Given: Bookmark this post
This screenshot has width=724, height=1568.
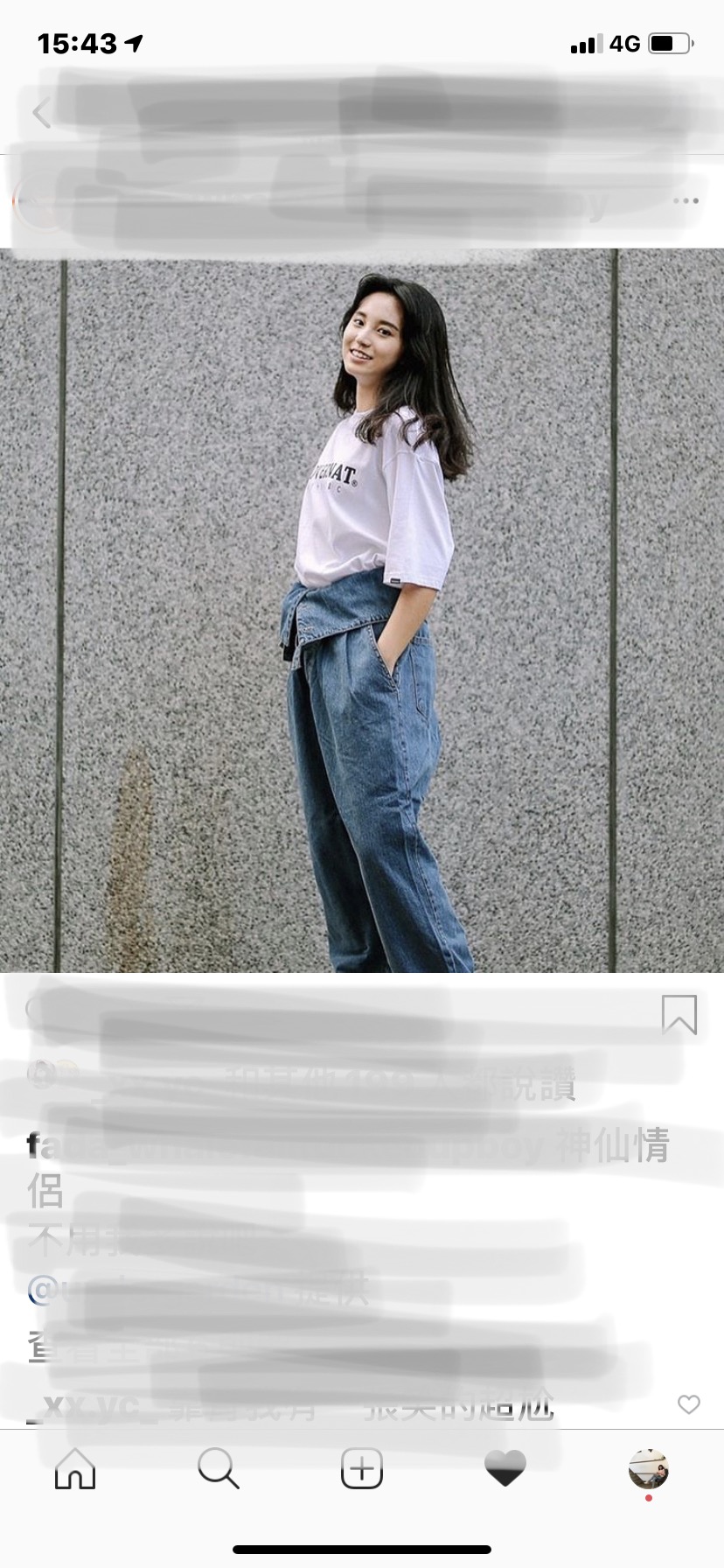Looking at the screenshot, I should pos(679,1014).
